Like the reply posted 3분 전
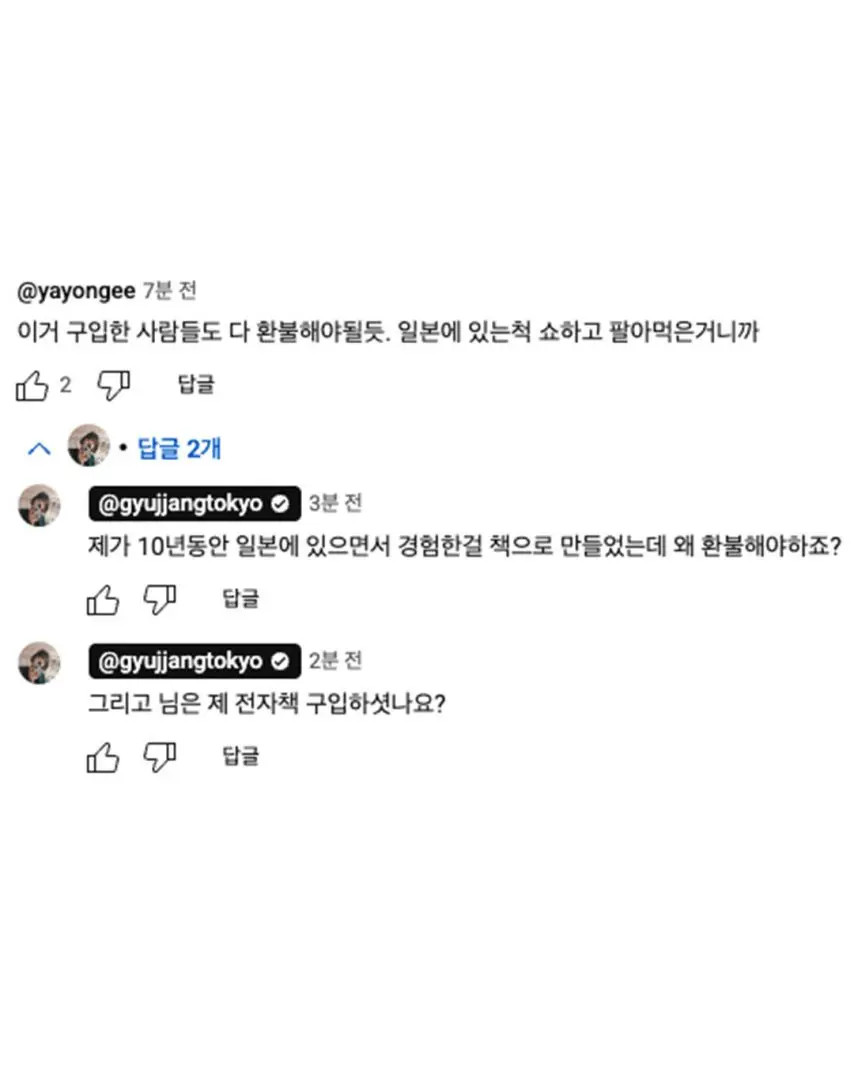The height and width of the screenshot is (1067, 854). click(103, 600)
